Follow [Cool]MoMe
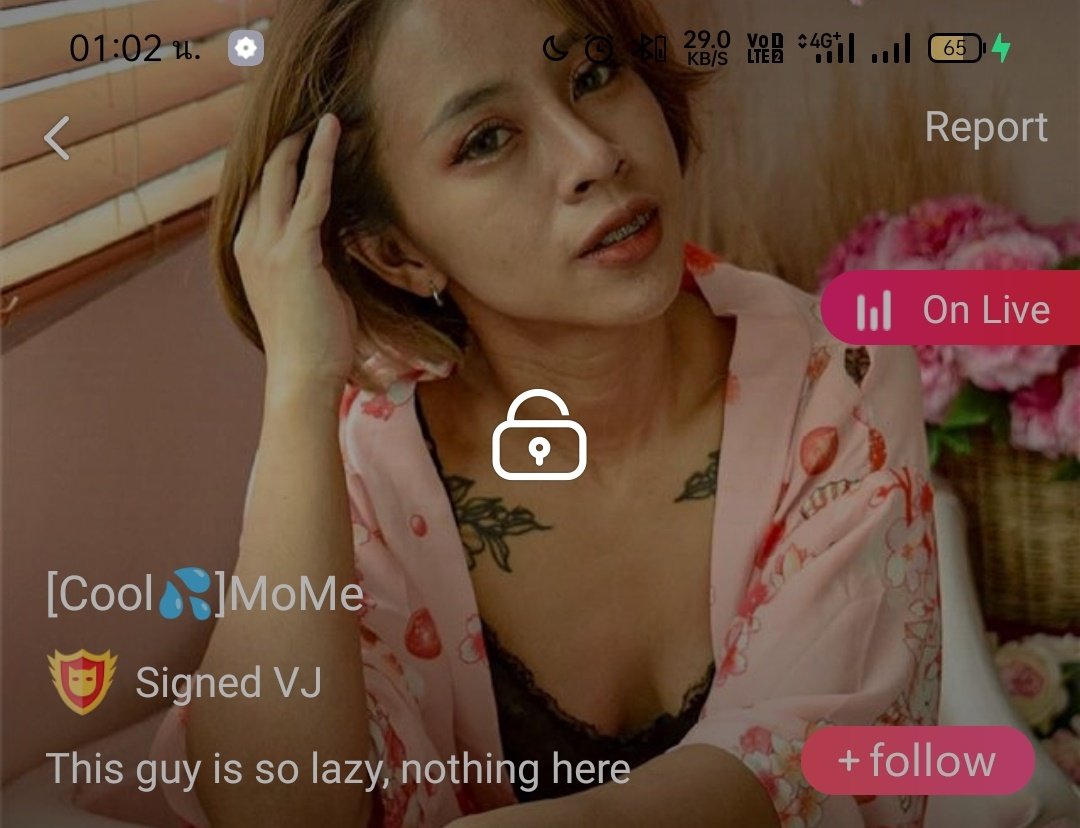1080x828 pixels. (917, 761)
